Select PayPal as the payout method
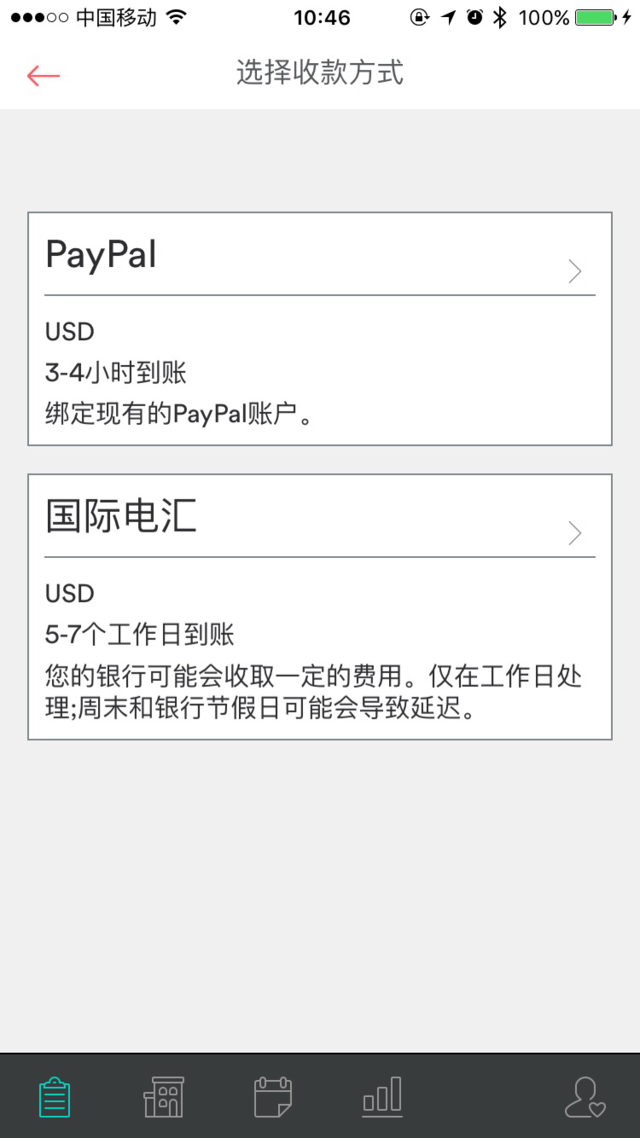640x1138 pixels. [319, 328]
